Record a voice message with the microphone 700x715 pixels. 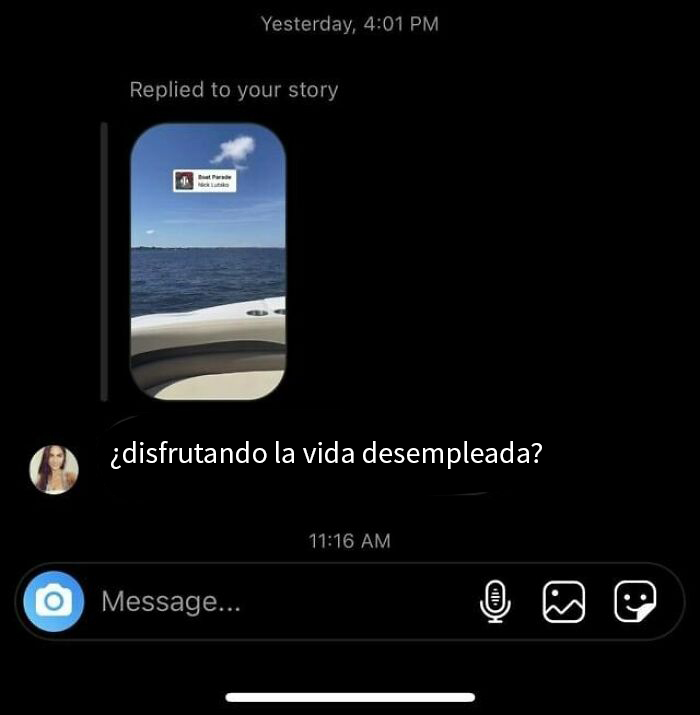[495, 602]
